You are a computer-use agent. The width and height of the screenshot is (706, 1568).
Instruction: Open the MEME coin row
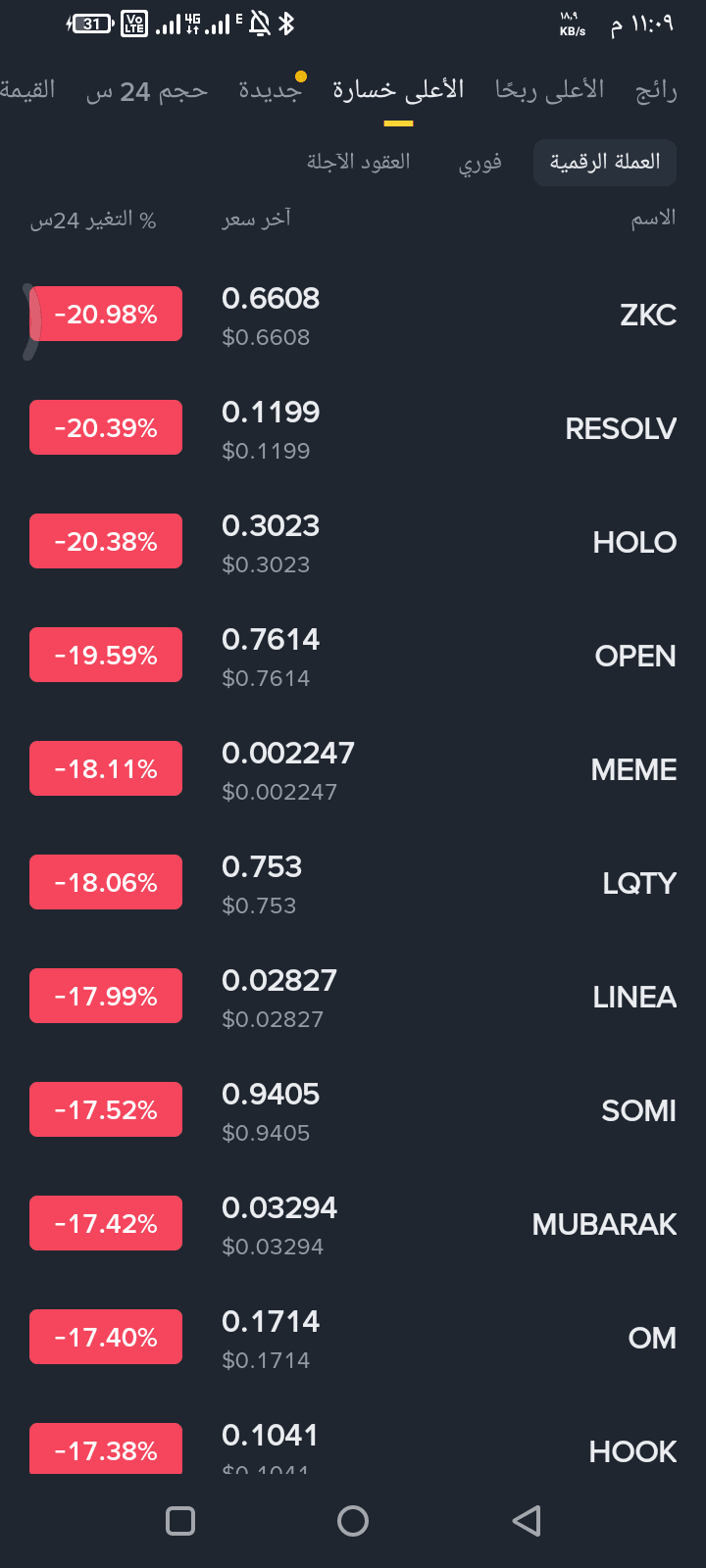353,769
